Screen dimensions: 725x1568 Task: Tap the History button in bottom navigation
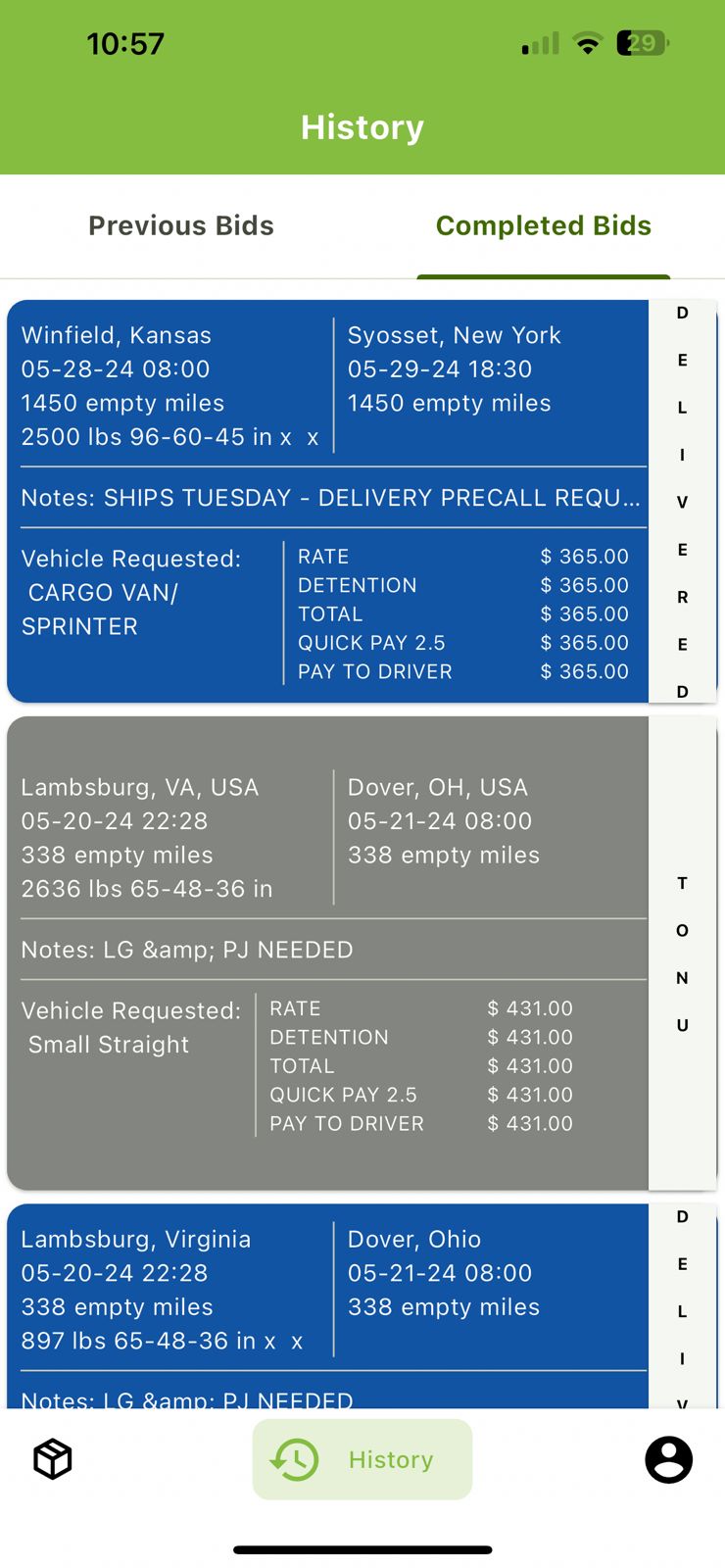[x=362, y=1459]
